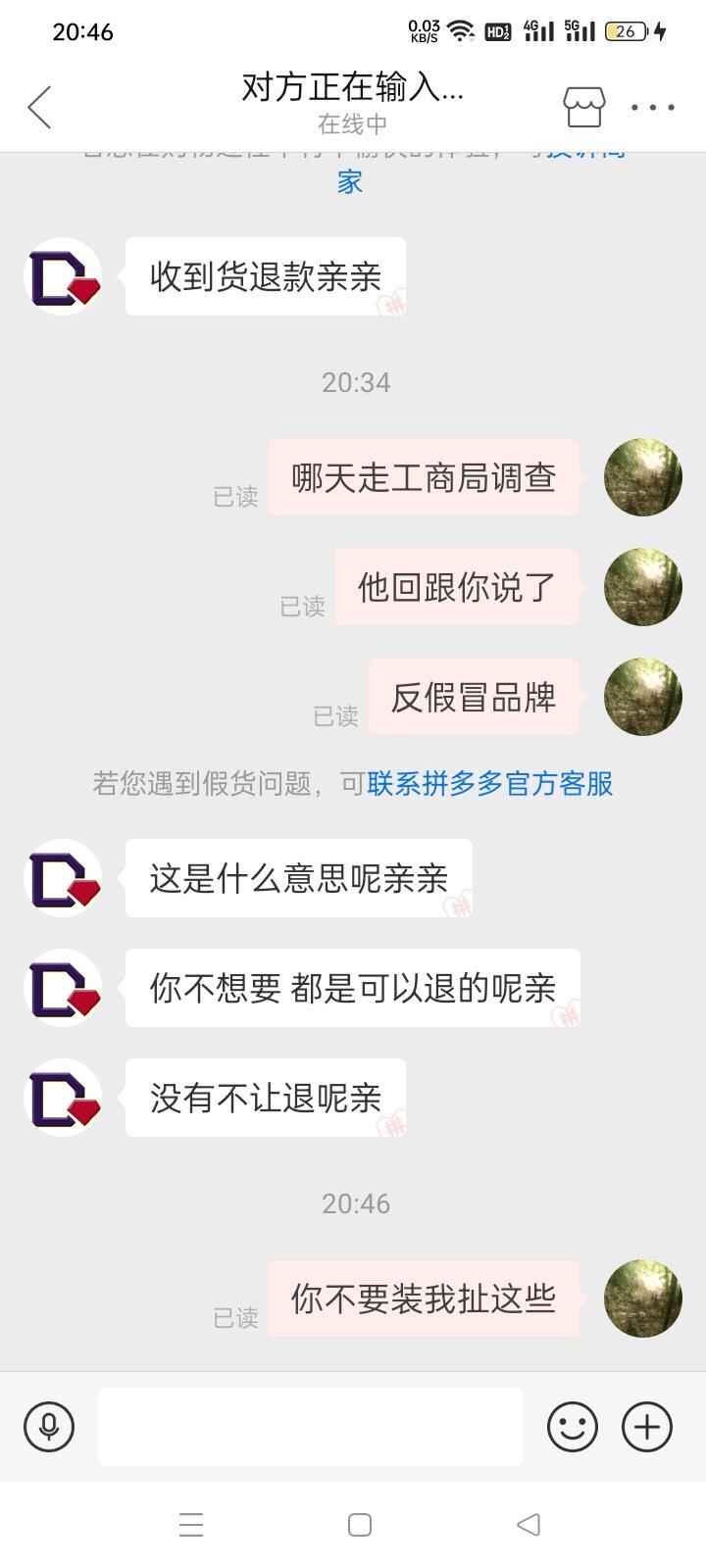Open the seller's shop icon

click(x=583, y=107)
